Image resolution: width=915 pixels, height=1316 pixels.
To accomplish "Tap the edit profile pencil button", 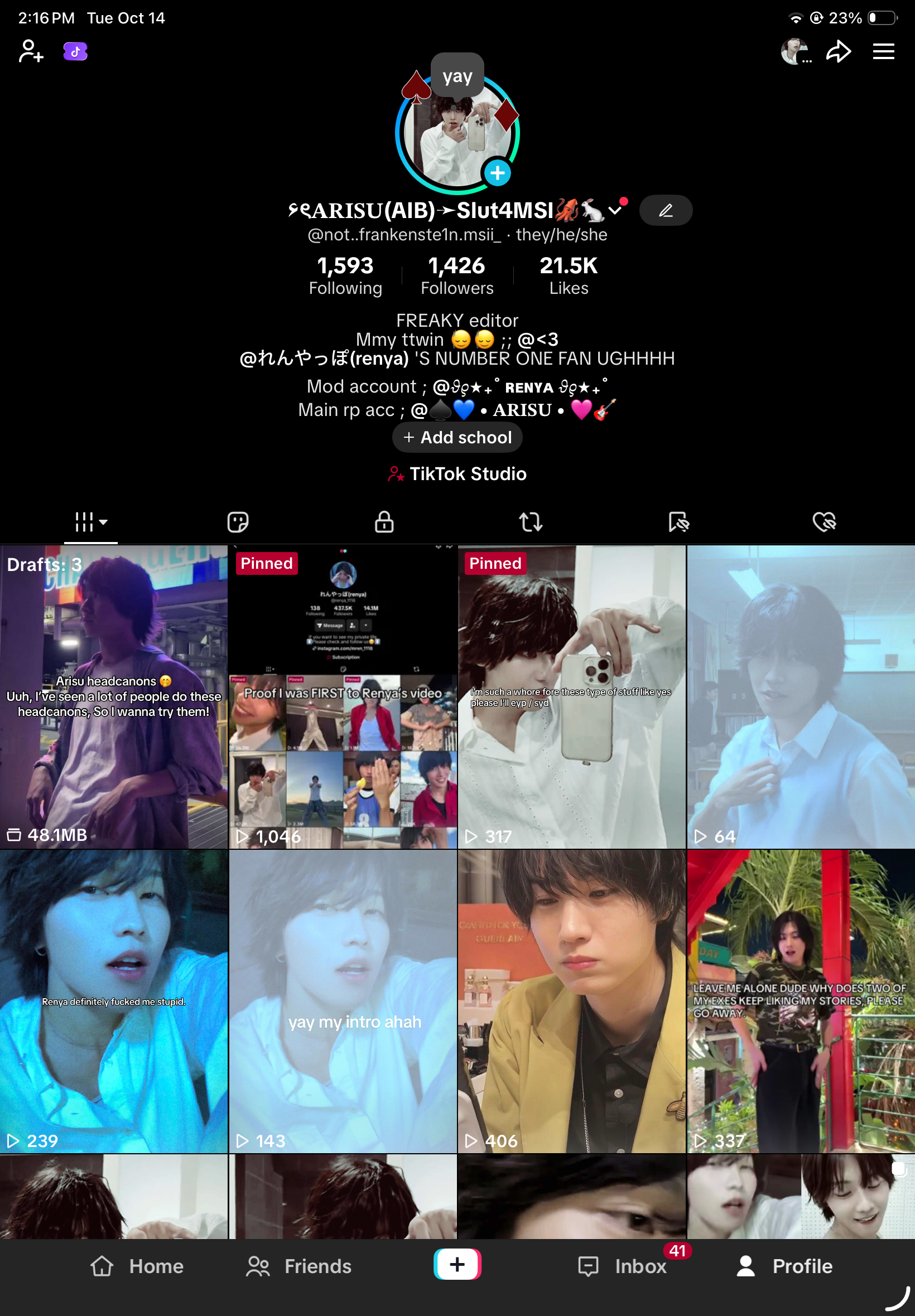I will pos(666,210).
